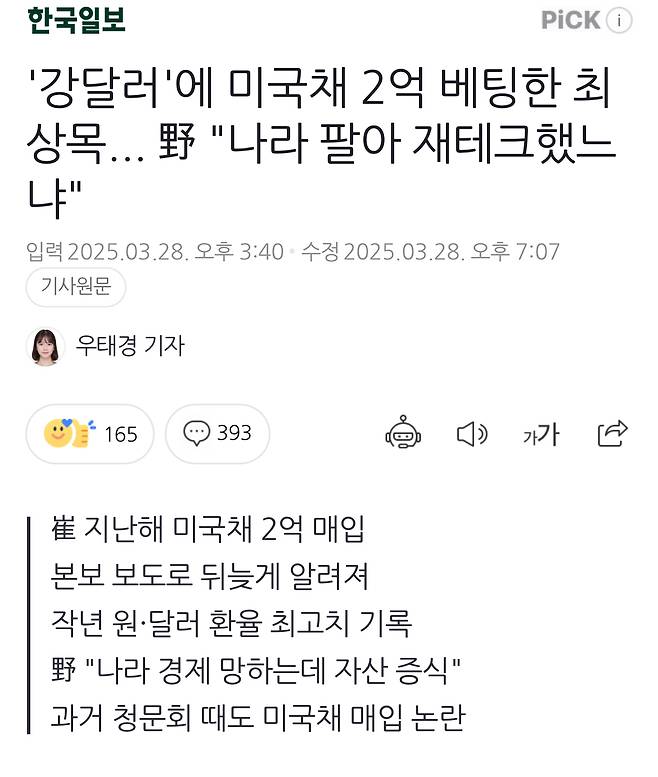Listen to the article with speaker icon

click(471, 433)
